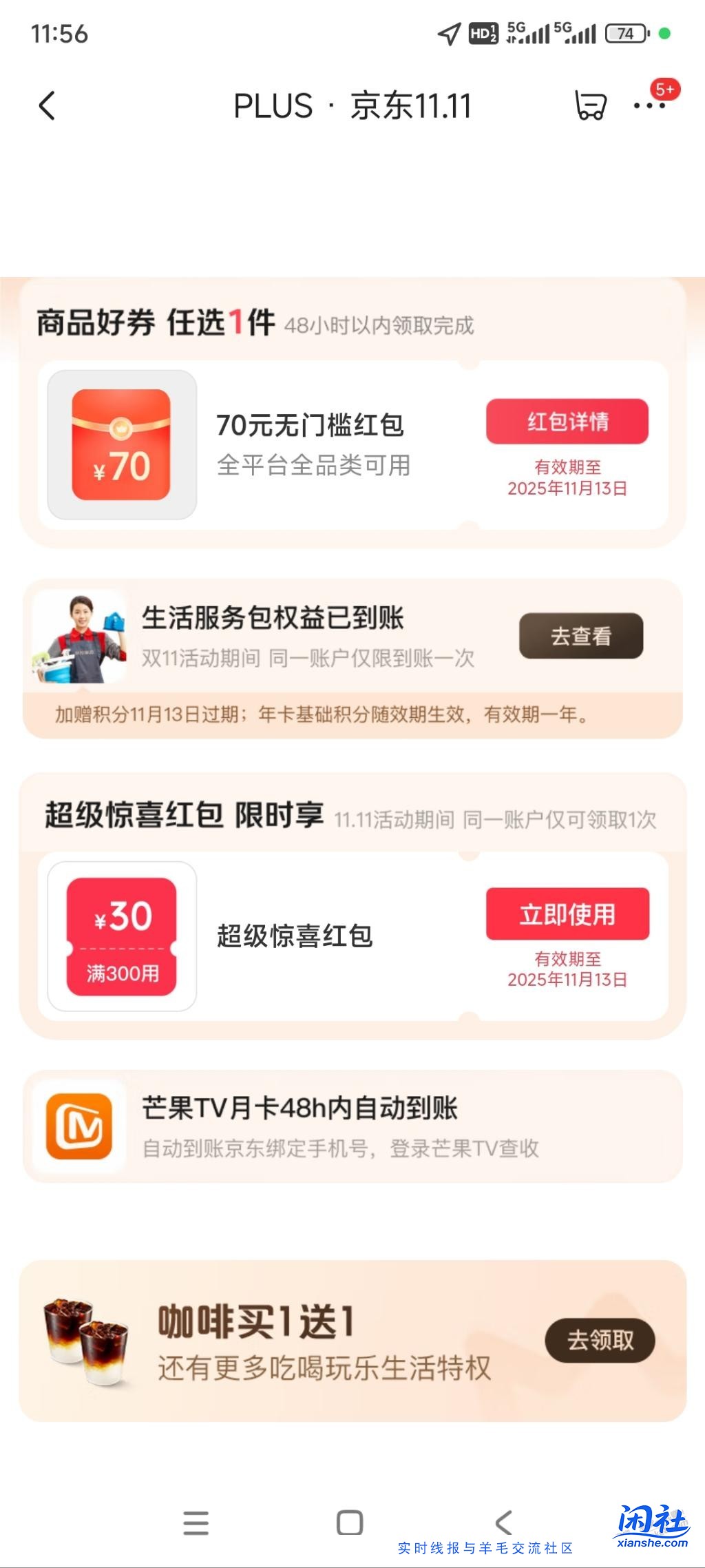This screenshot has width=705, height=1568.
Task: Tap the title PLUS · 京东11.11
Action: [x=352, y=107]
